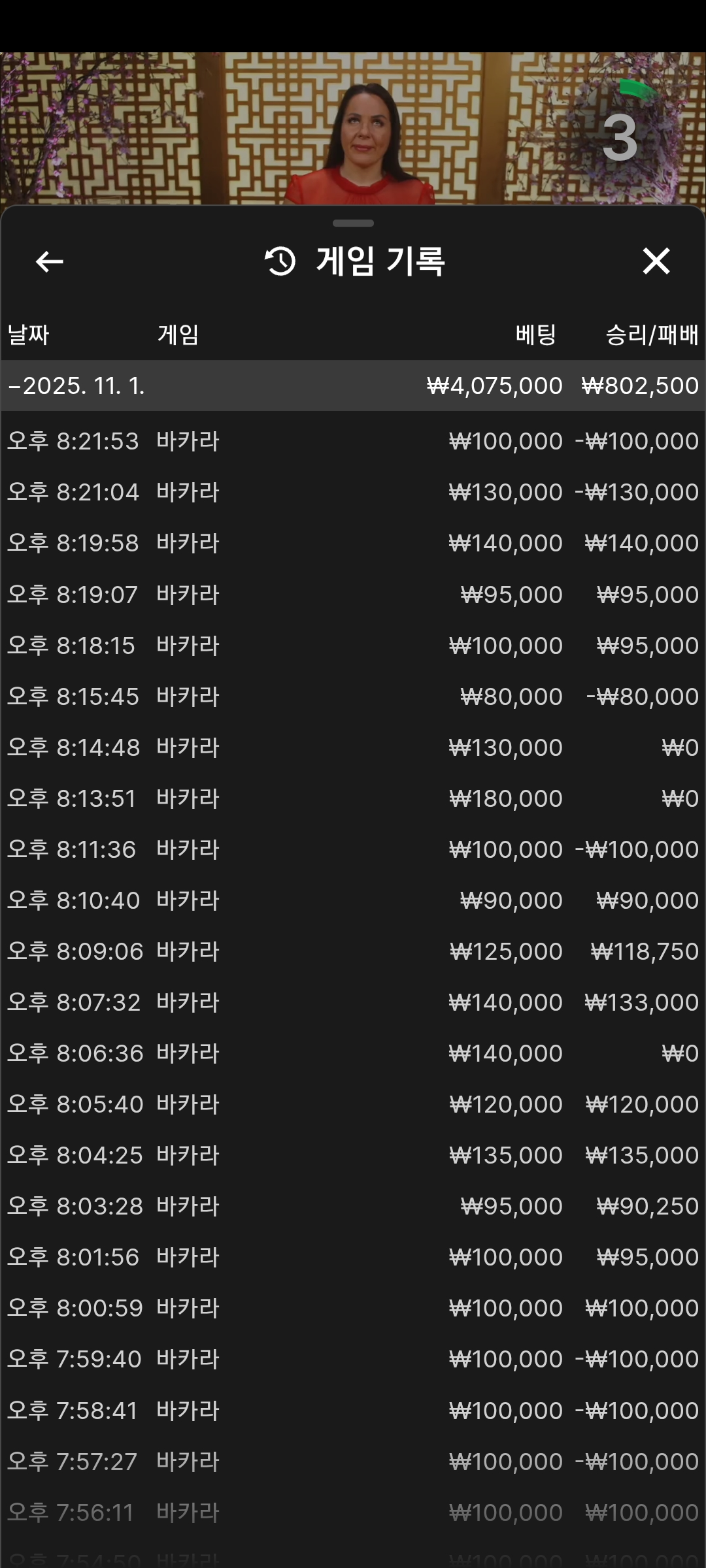Open the 오후 7:59:40 game record
Screen dimensions: 706x1568
click(353, 1360)
